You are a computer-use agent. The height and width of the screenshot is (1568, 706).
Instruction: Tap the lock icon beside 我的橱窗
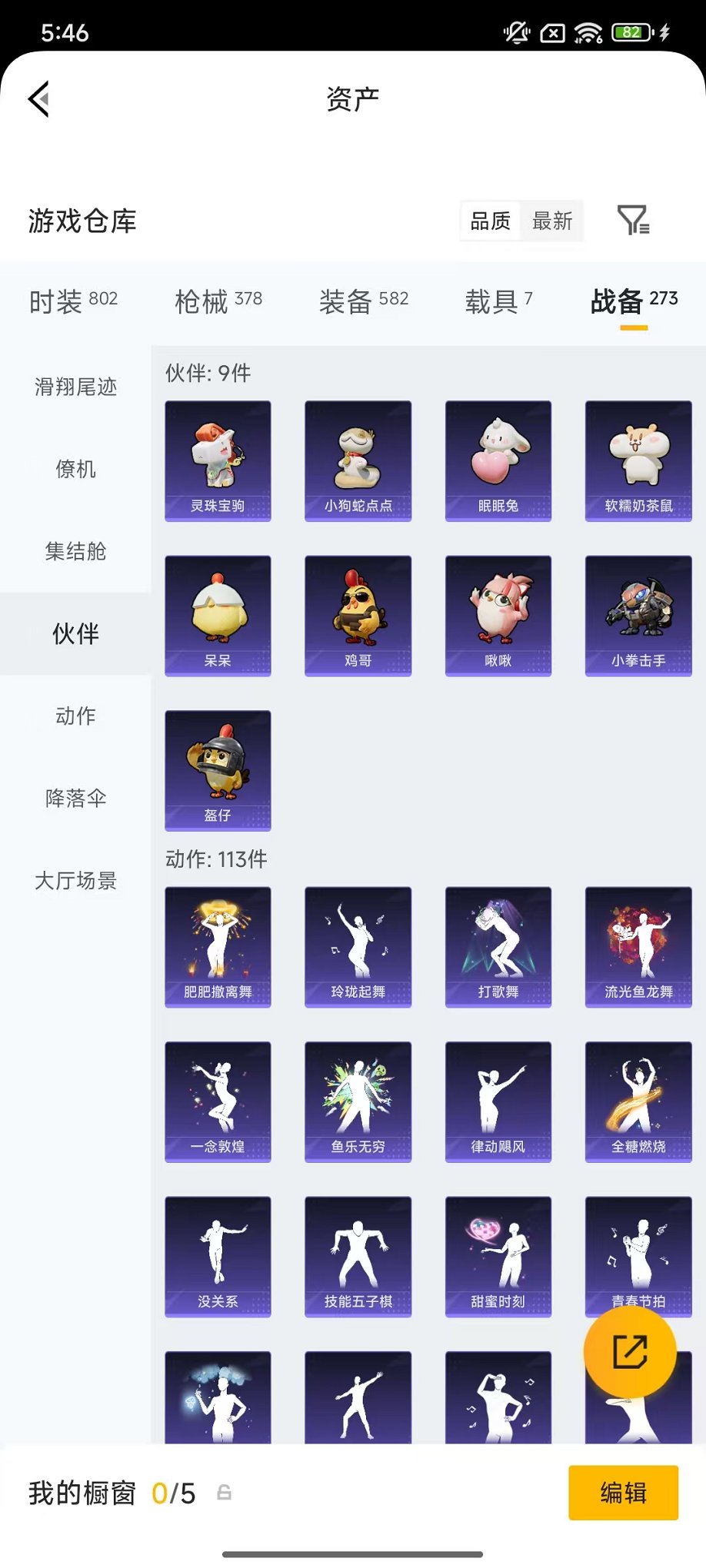(x=224, y=1493)
